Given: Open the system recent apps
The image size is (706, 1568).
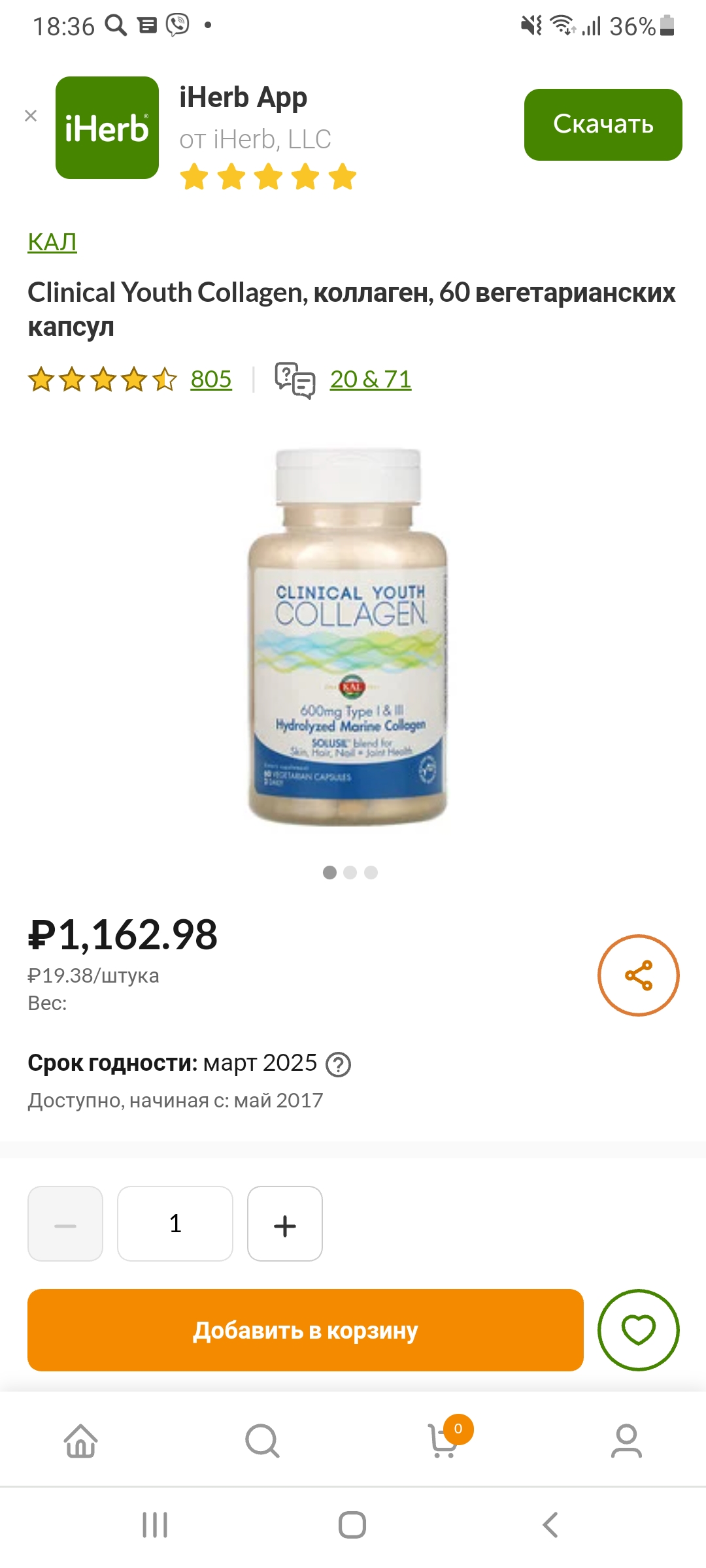Looking at the screenshot, I should point(155,1525).
